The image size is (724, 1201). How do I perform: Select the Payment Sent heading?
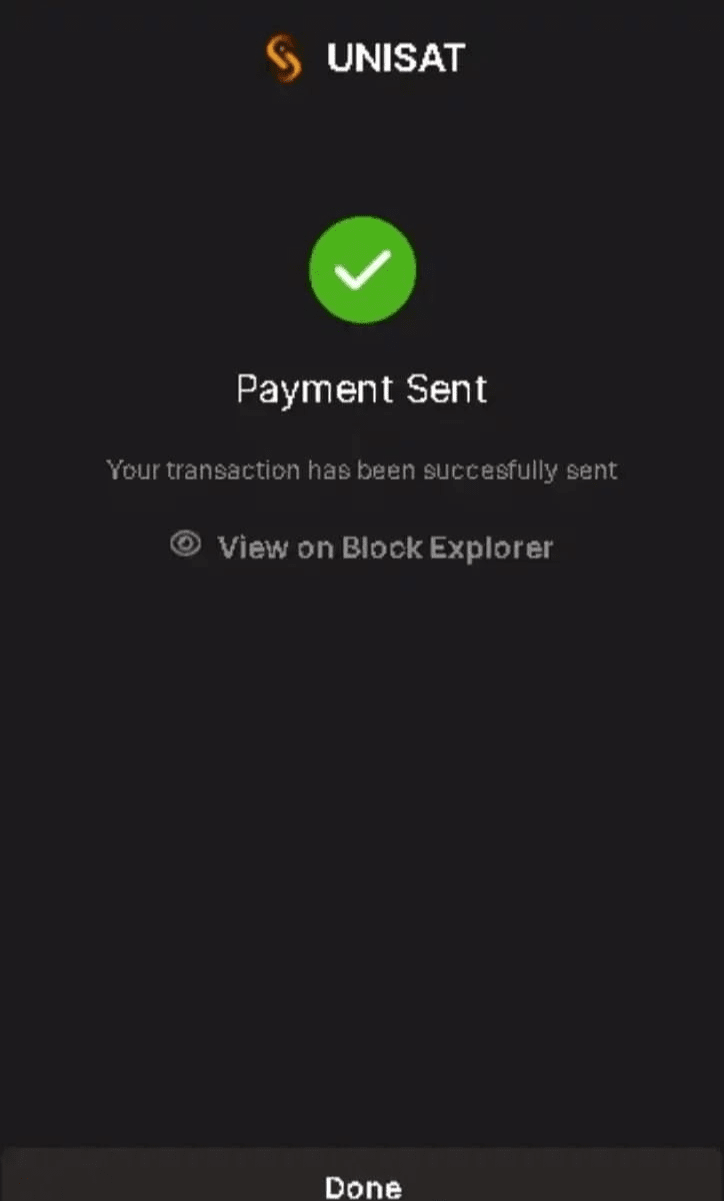tap(362, 388)
